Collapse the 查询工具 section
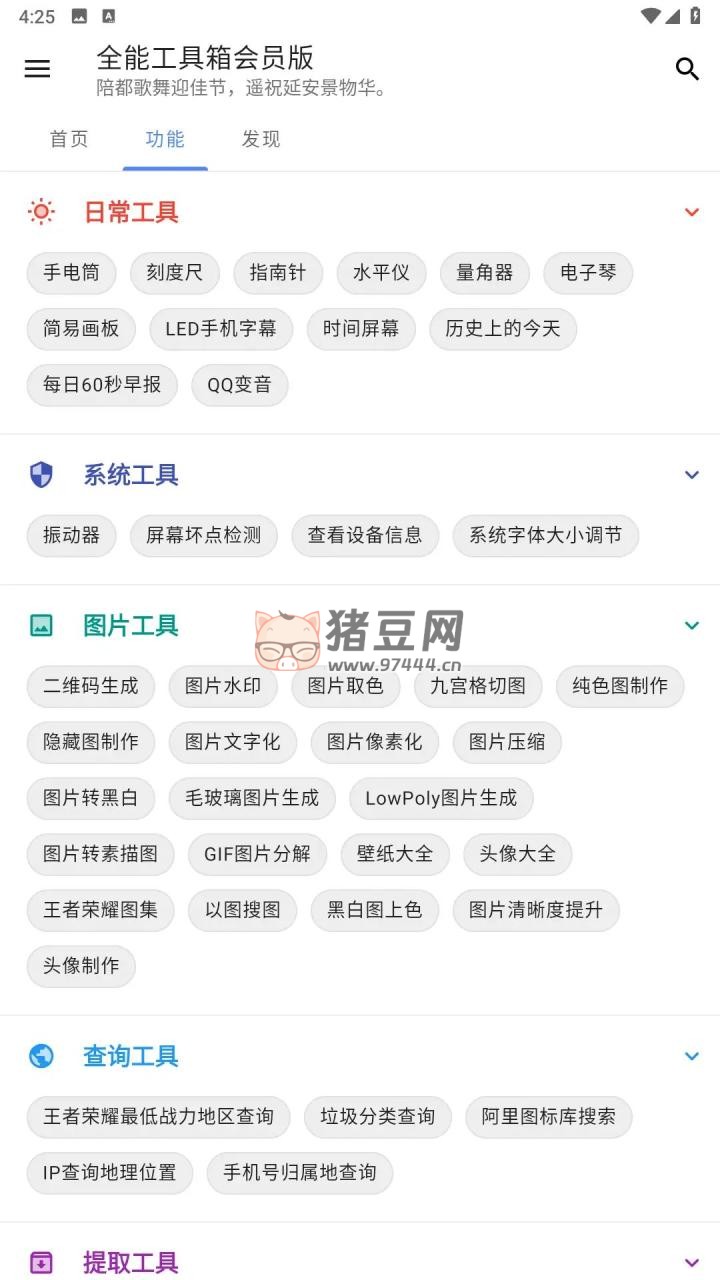Viewport: 720px width, 1280px height. (x=691, y=1056)
